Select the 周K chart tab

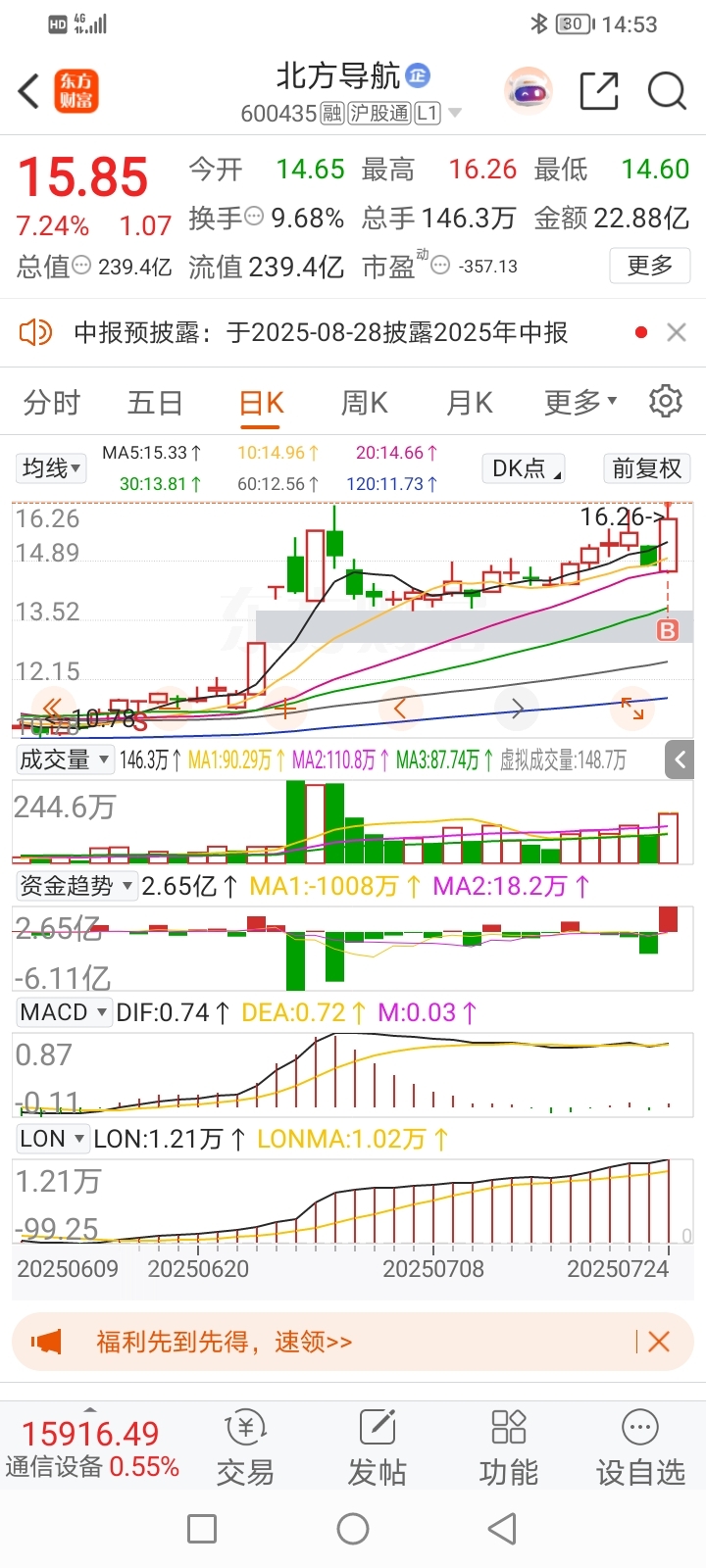364,403
